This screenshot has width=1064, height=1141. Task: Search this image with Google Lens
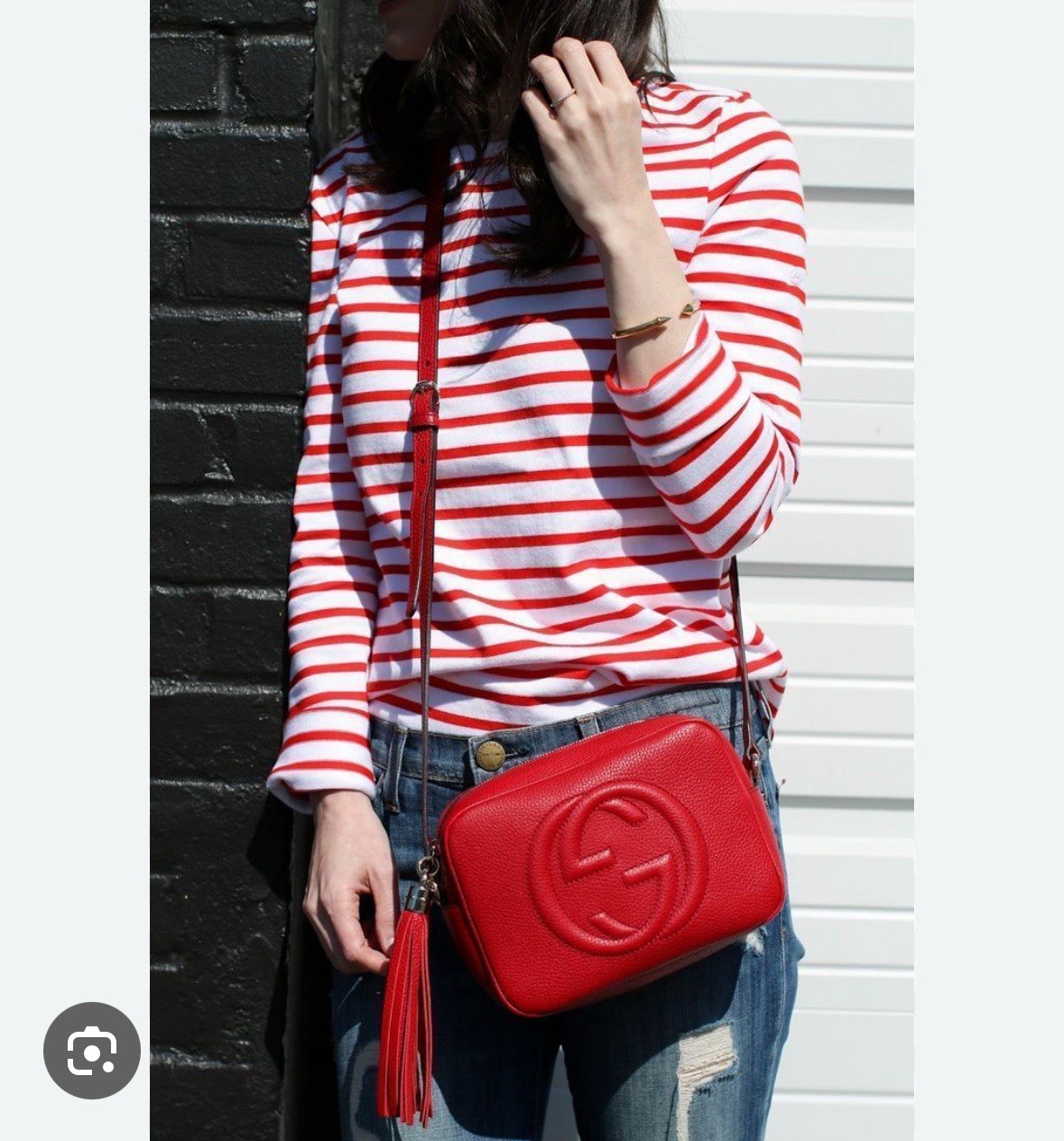pos(92,1050)
